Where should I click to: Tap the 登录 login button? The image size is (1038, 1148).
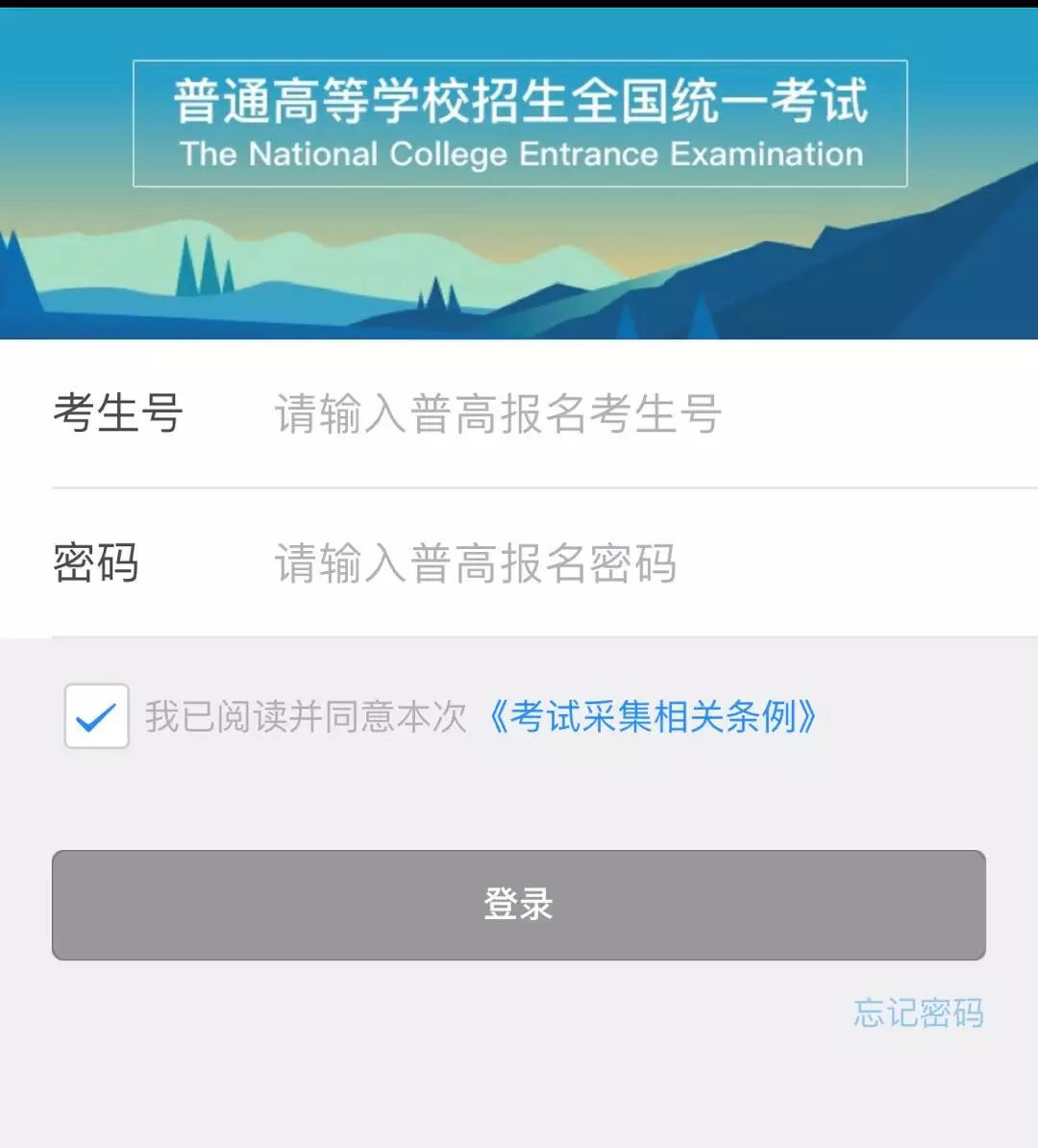tap(519, 905)
